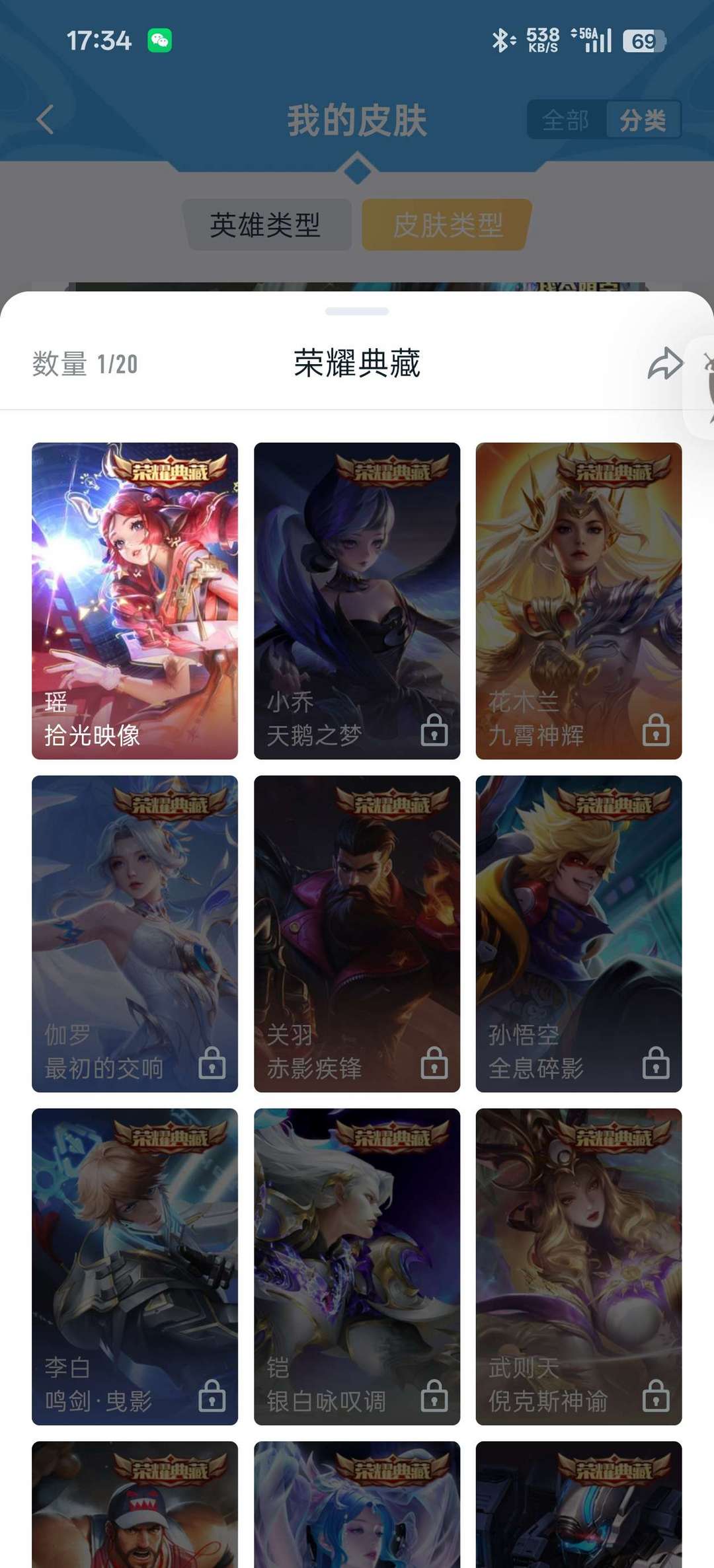This screenshot has width=714, height=1568.
Task: View 李白 鸣剑·曳影 skin card
Action: coord(135,1266)
